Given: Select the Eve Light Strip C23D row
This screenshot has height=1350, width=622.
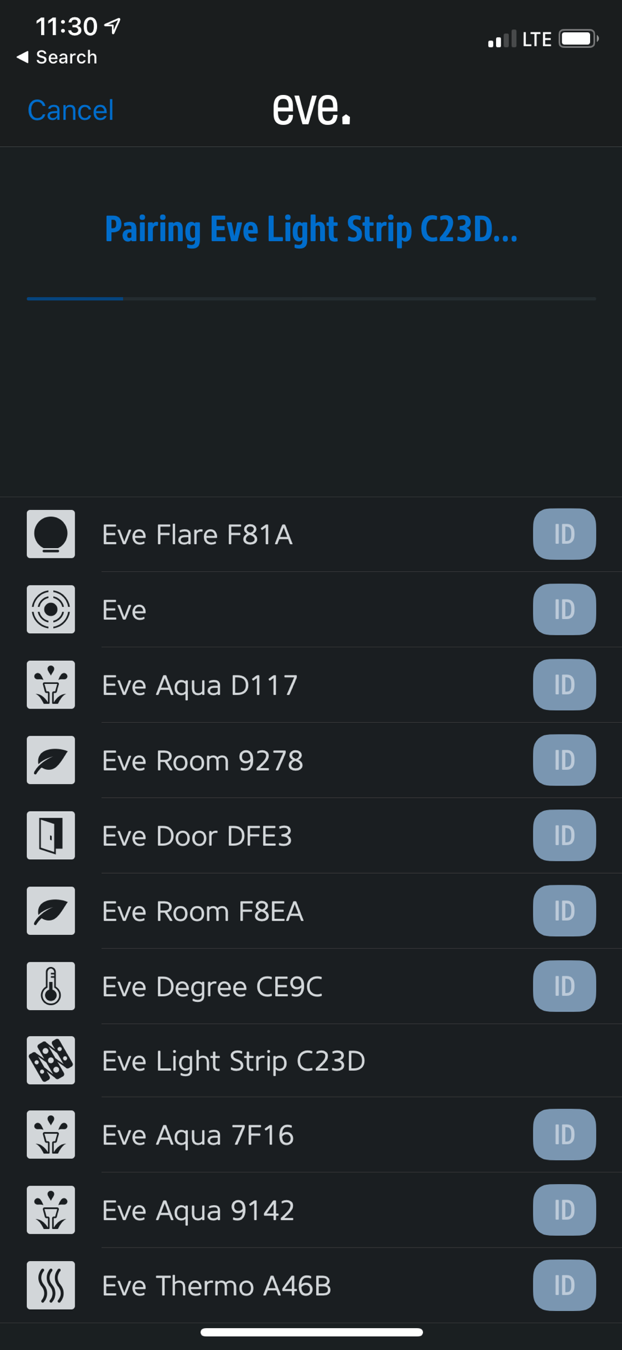Looking at the screenshot, I should 311,1060.
